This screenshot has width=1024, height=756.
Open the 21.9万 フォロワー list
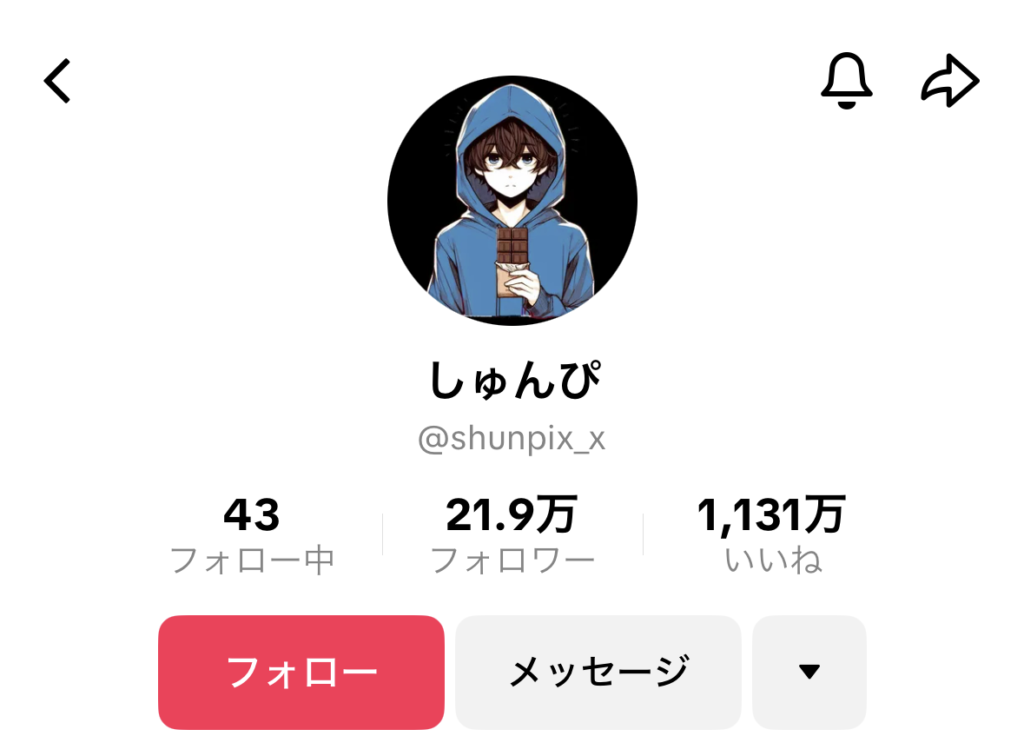pyautogui.click(x=512, y=537)
